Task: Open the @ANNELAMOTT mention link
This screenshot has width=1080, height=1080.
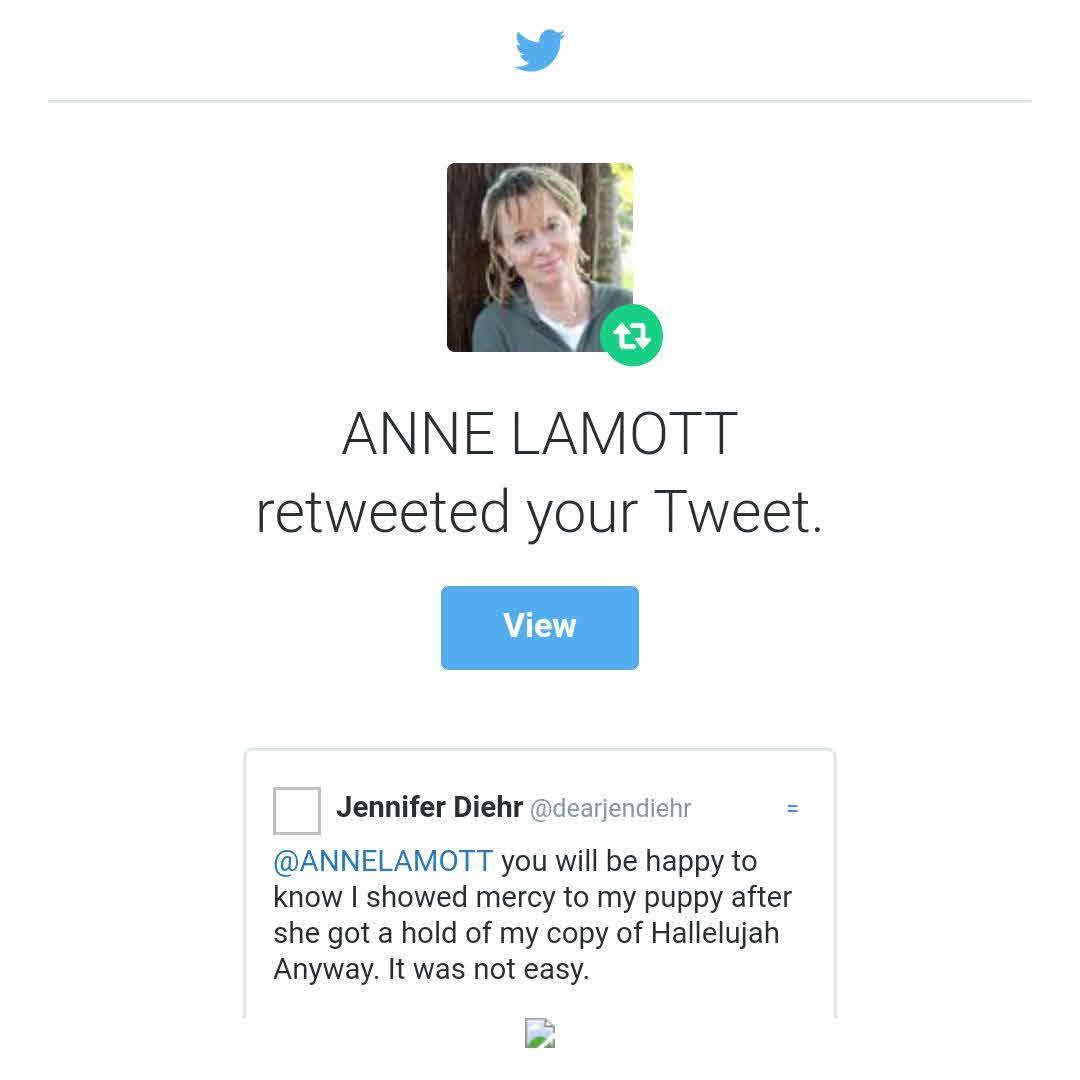Action: click(383, 861)
